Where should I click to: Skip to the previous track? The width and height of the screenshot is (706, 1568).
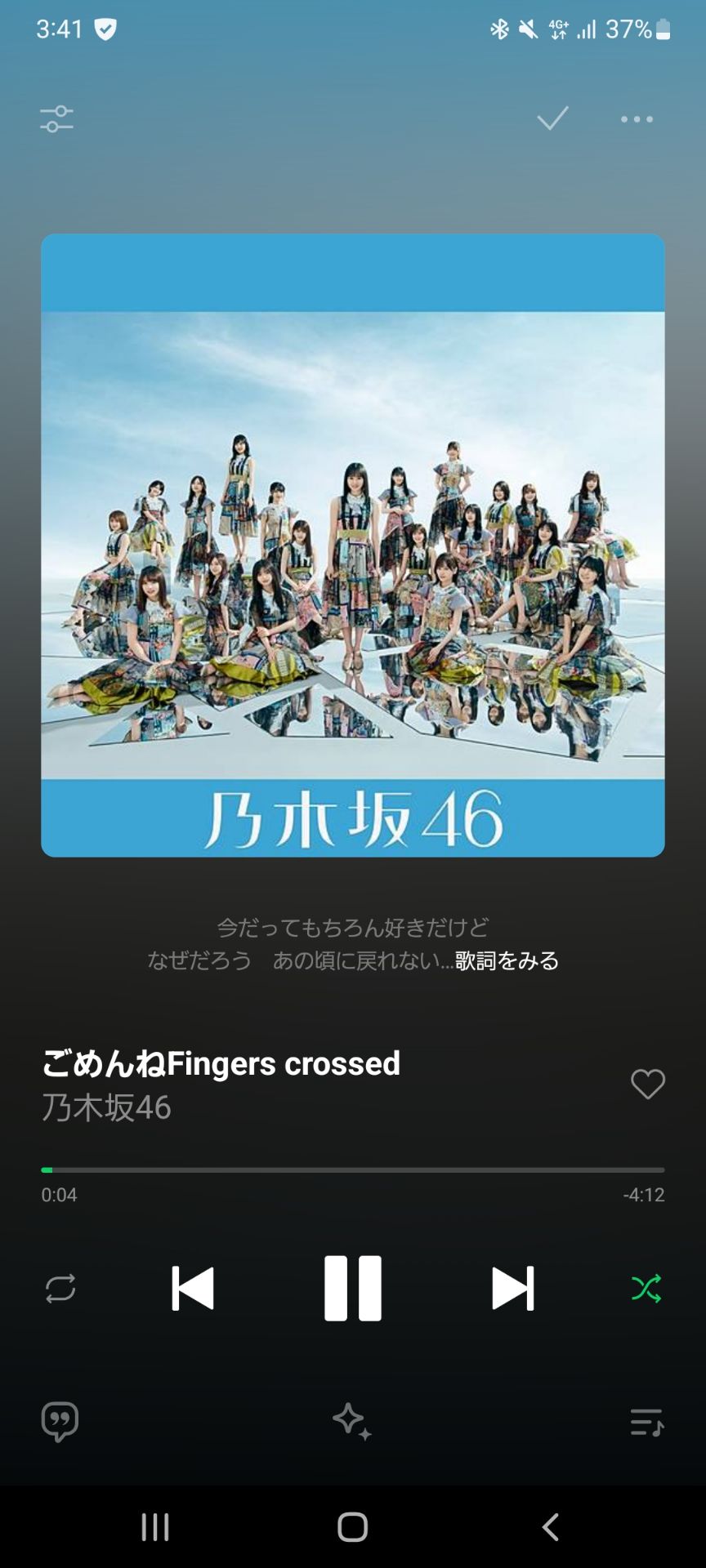pos(193,1289)
